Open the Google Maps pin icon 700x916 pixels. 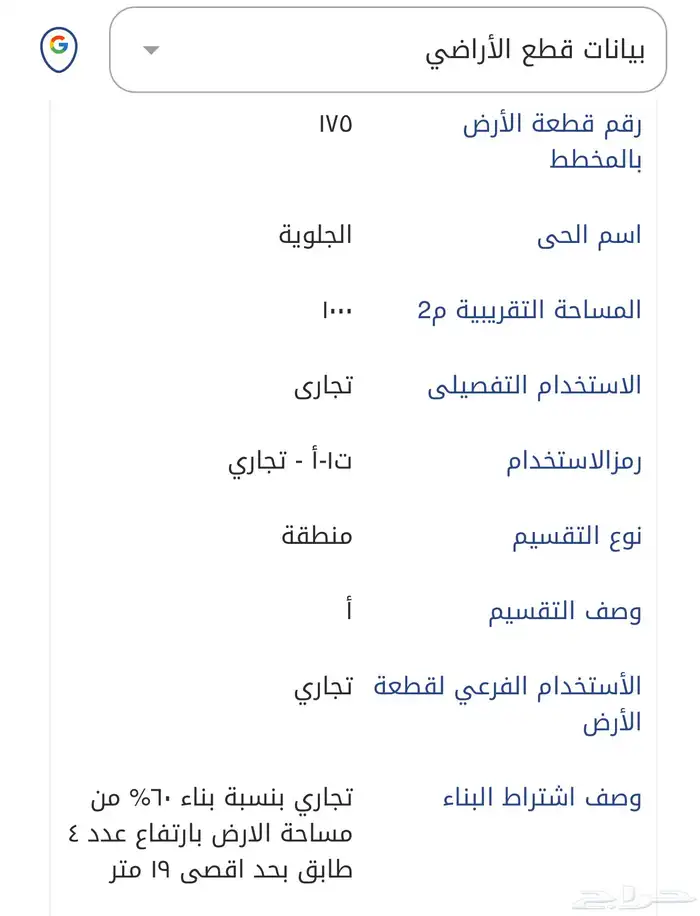tap(59, 51)
